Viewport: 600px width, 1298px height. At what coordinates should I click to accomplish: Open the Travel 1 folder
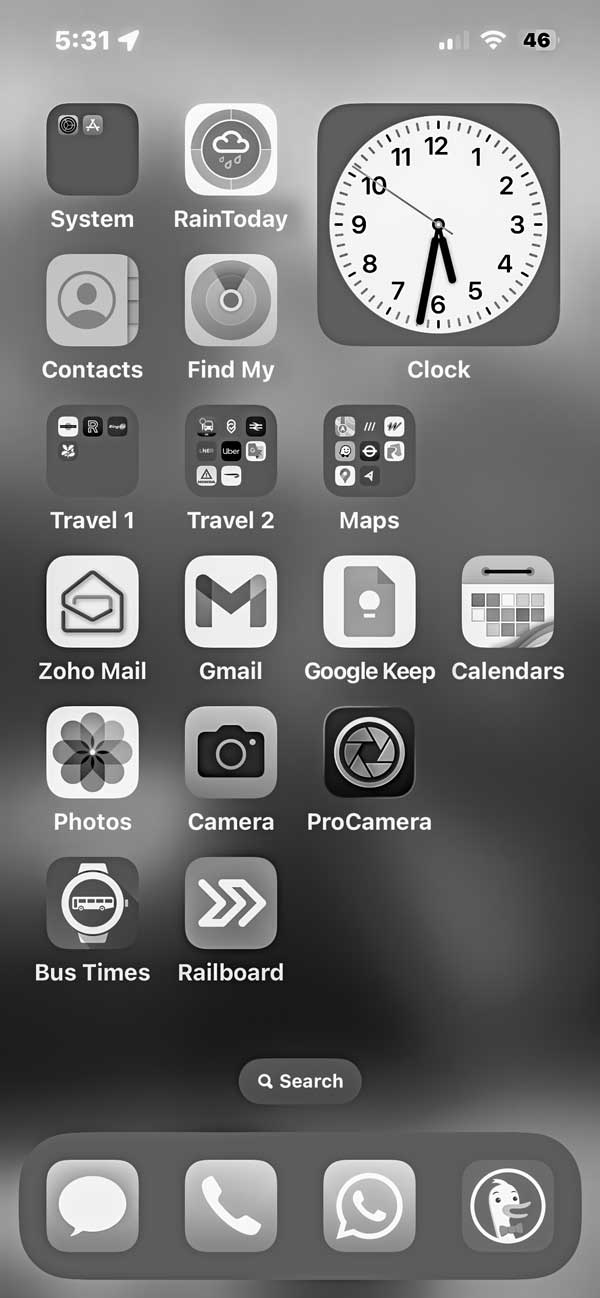[x=92, y=451]
